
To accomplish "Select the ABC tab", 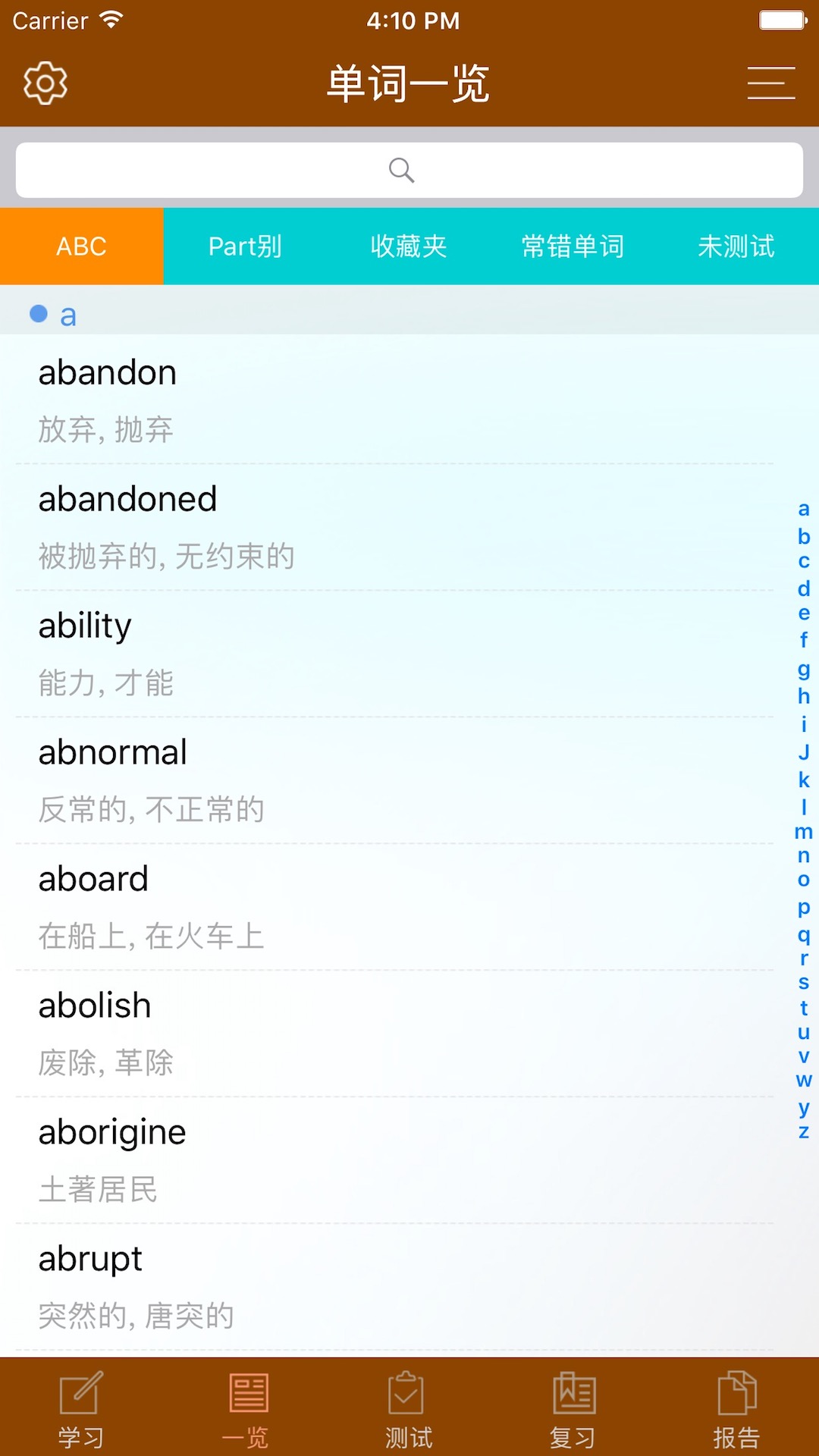I will [82, 246].
